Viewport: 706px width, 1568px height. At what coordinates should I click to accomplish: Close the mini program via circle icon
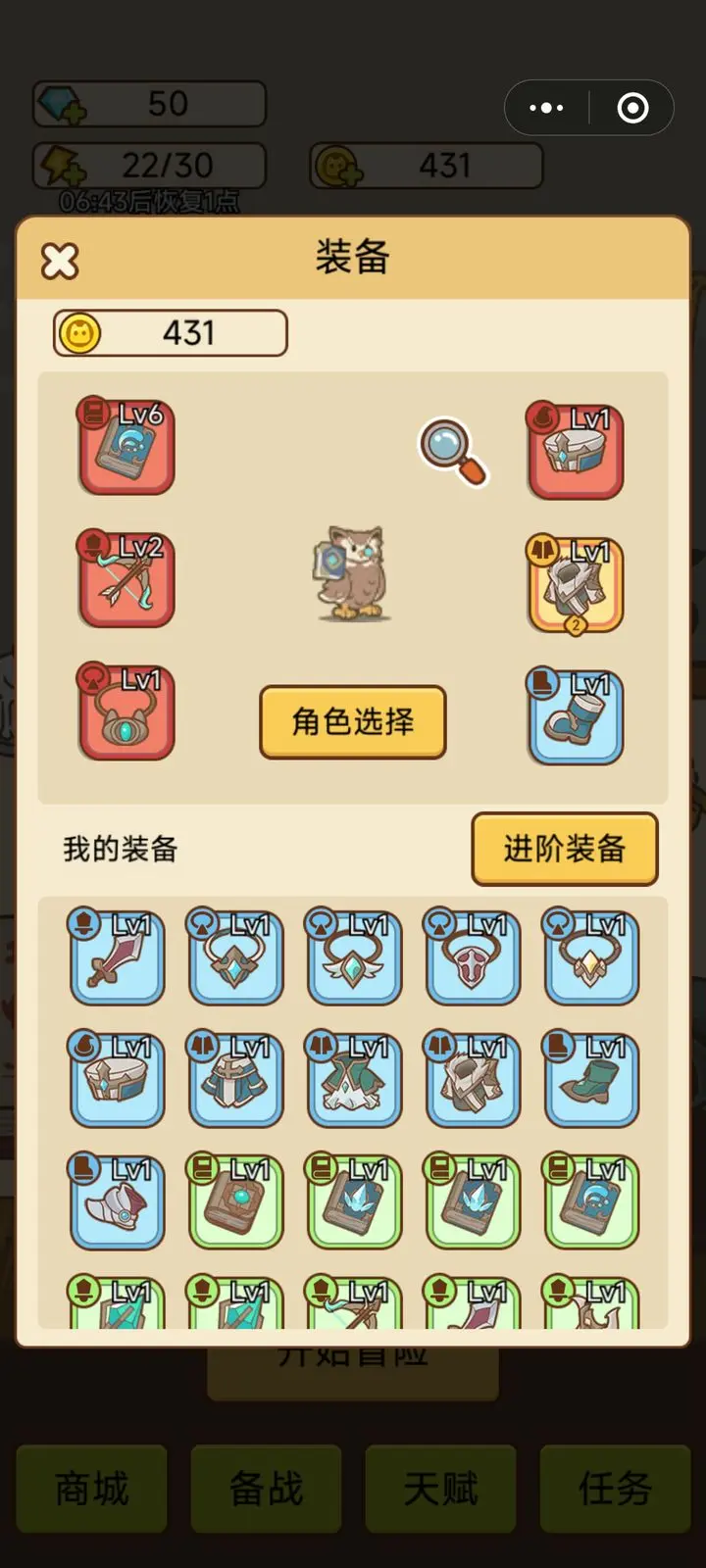click(x=632, y=108)
